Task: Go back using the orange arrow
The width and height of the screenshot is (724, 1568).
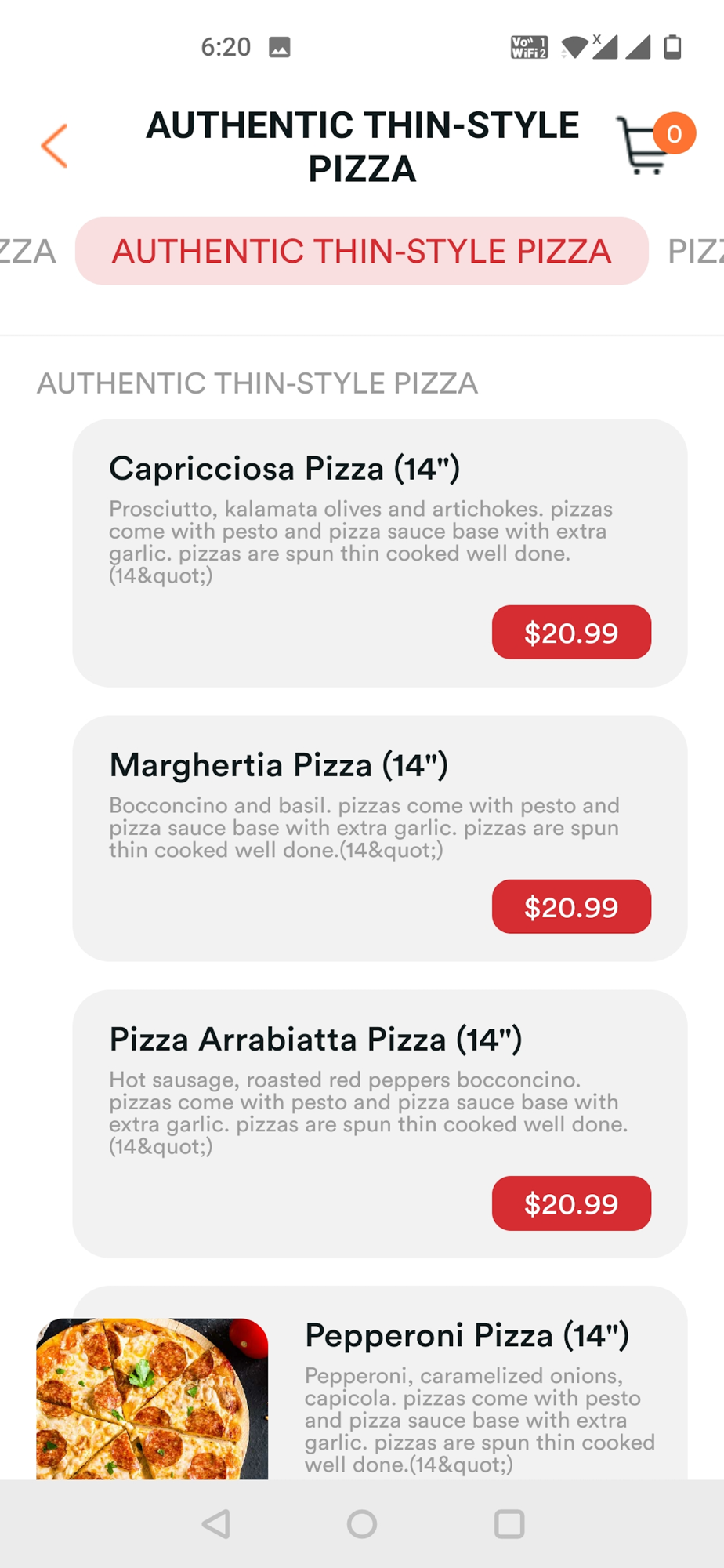Action: point(55,146)
